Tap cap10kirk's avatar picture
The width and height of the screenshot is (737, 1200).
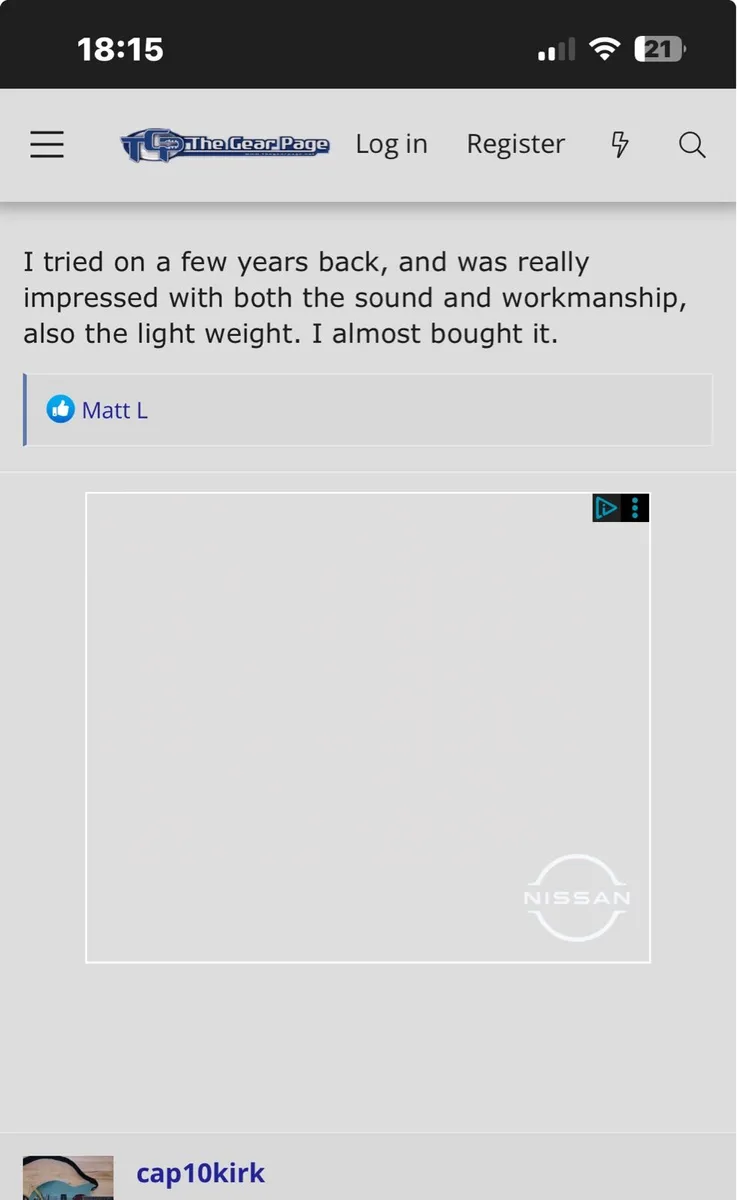68,1178
